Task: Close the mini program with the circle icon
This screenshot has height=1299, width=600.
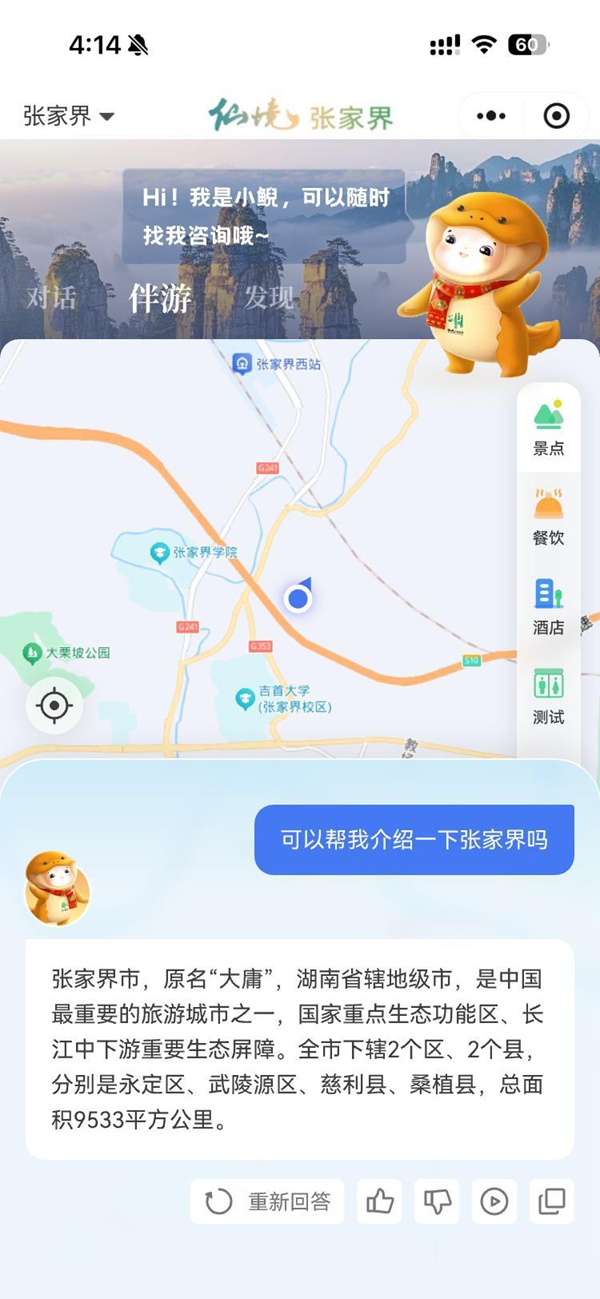Action: click(x=556, y=116)
